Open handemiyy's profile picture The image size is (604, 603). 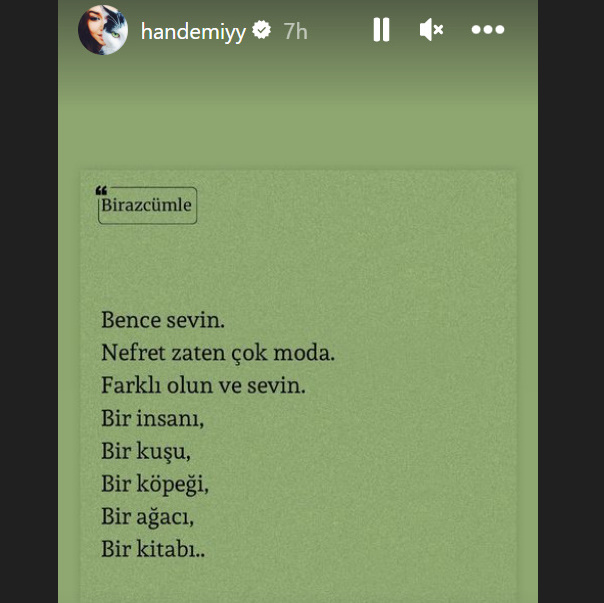103,30
